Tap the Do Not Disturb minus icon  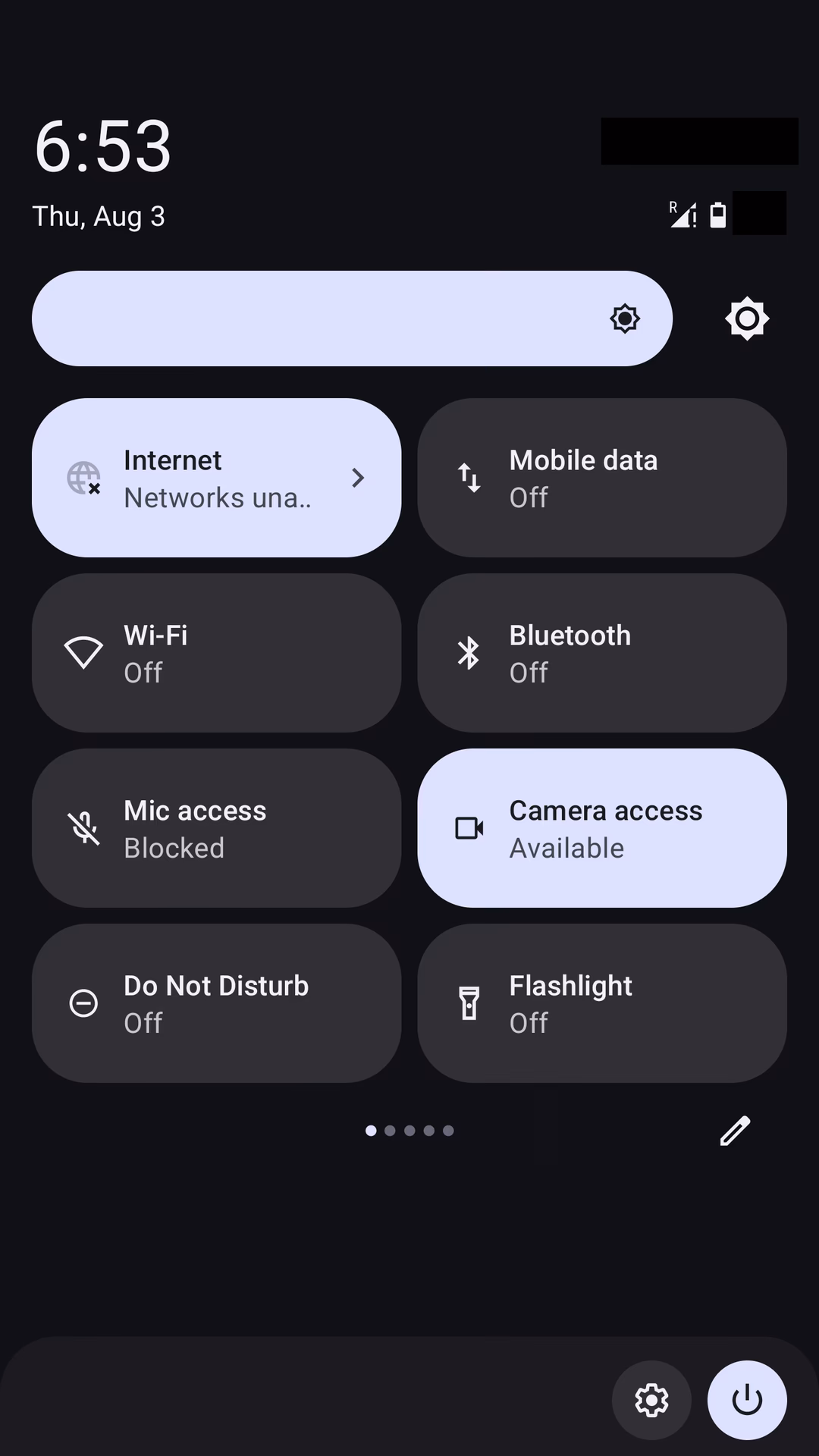click(84, 1003)
